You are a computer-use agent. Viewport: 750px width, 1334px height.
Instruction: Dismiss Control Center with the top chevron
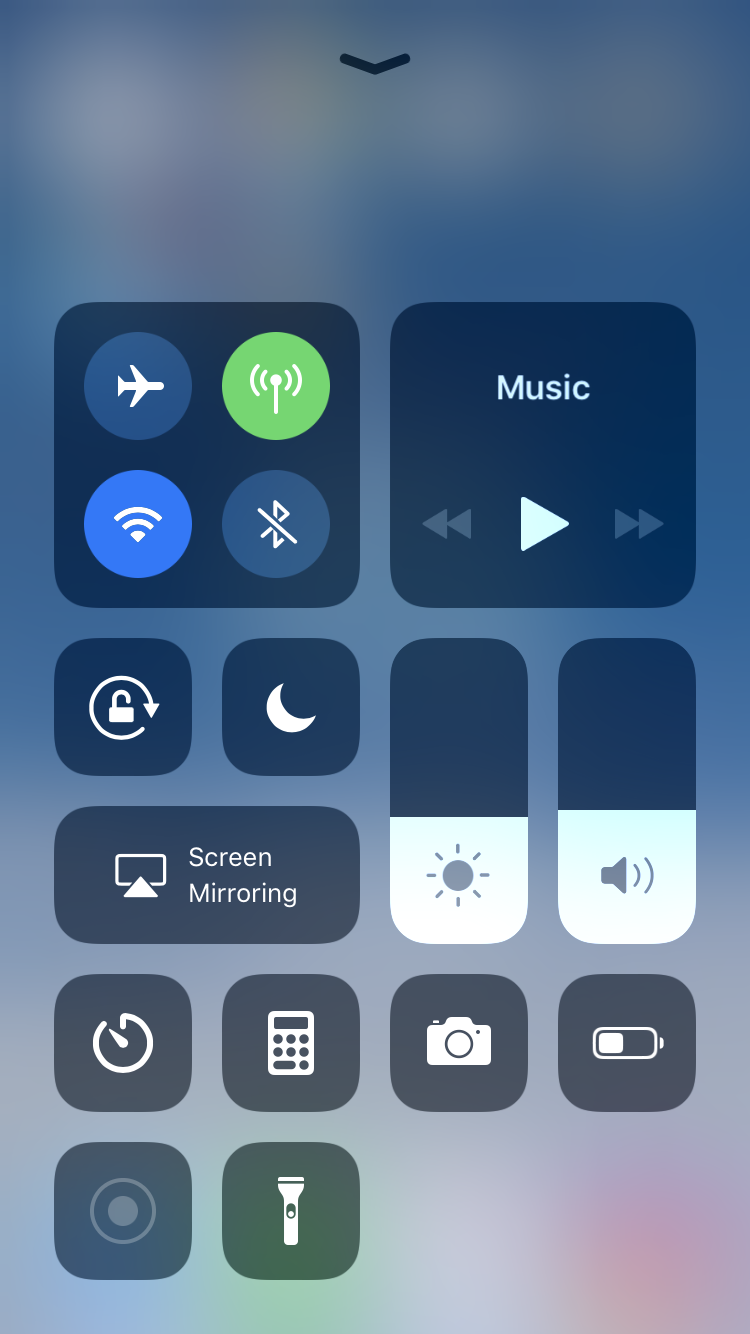375,63
